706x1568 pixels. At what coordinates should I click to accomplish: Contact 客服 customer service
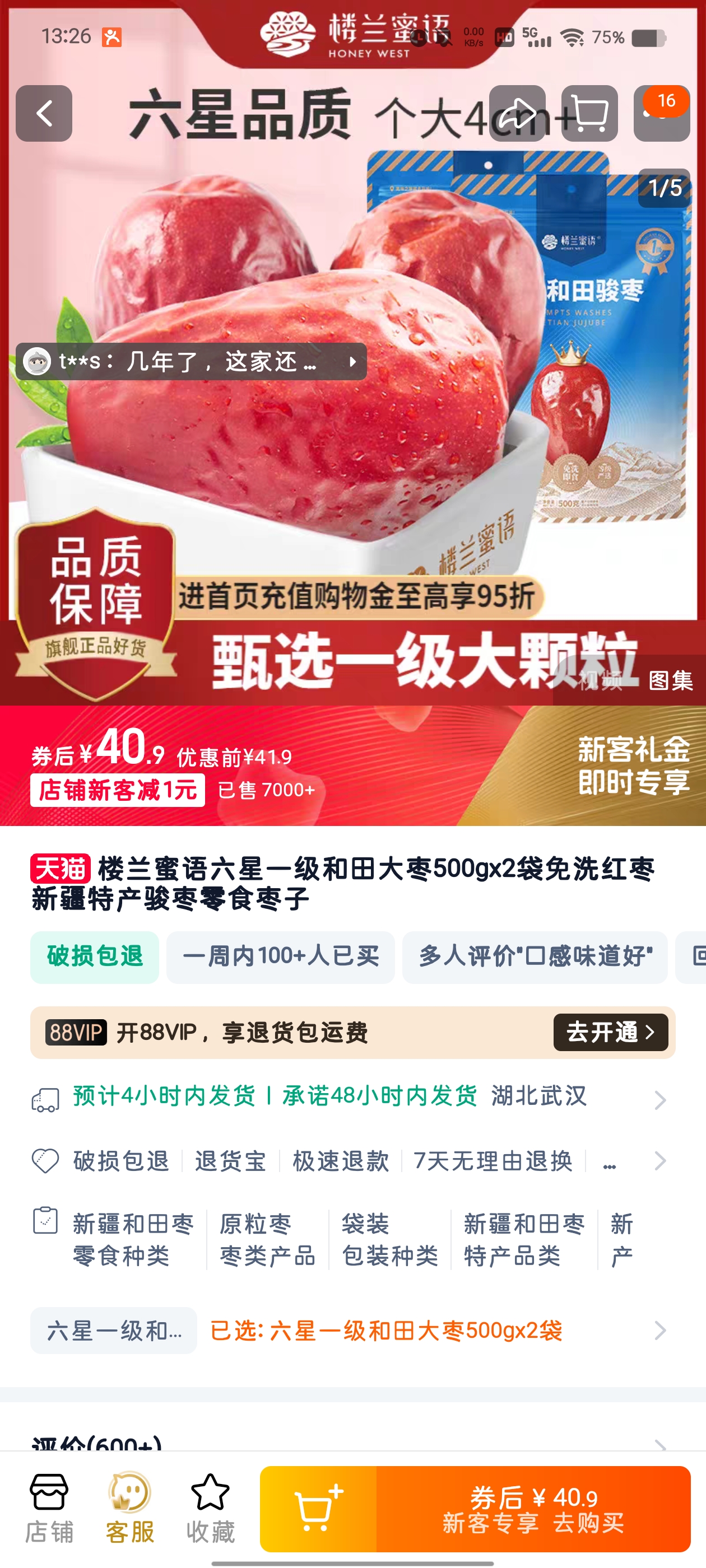click(x=130, y=1508)
